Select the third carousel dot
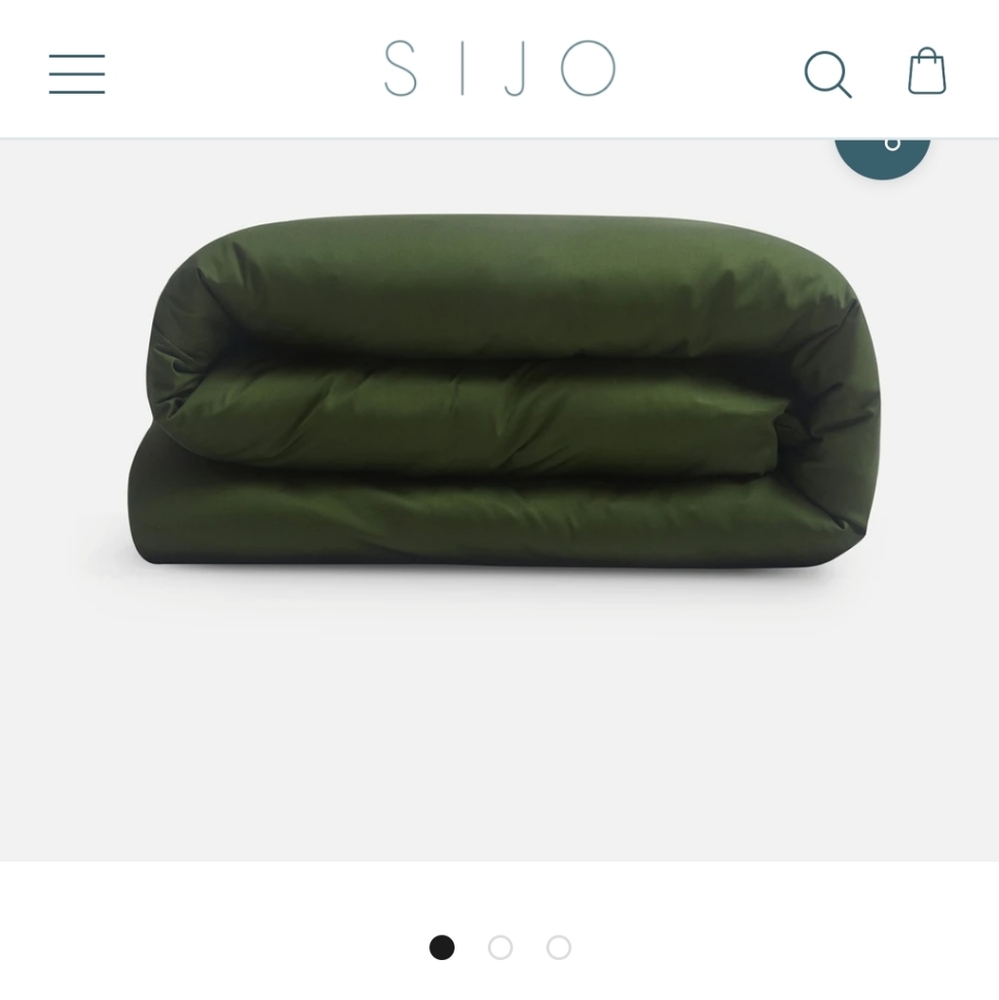 (558, 947)
